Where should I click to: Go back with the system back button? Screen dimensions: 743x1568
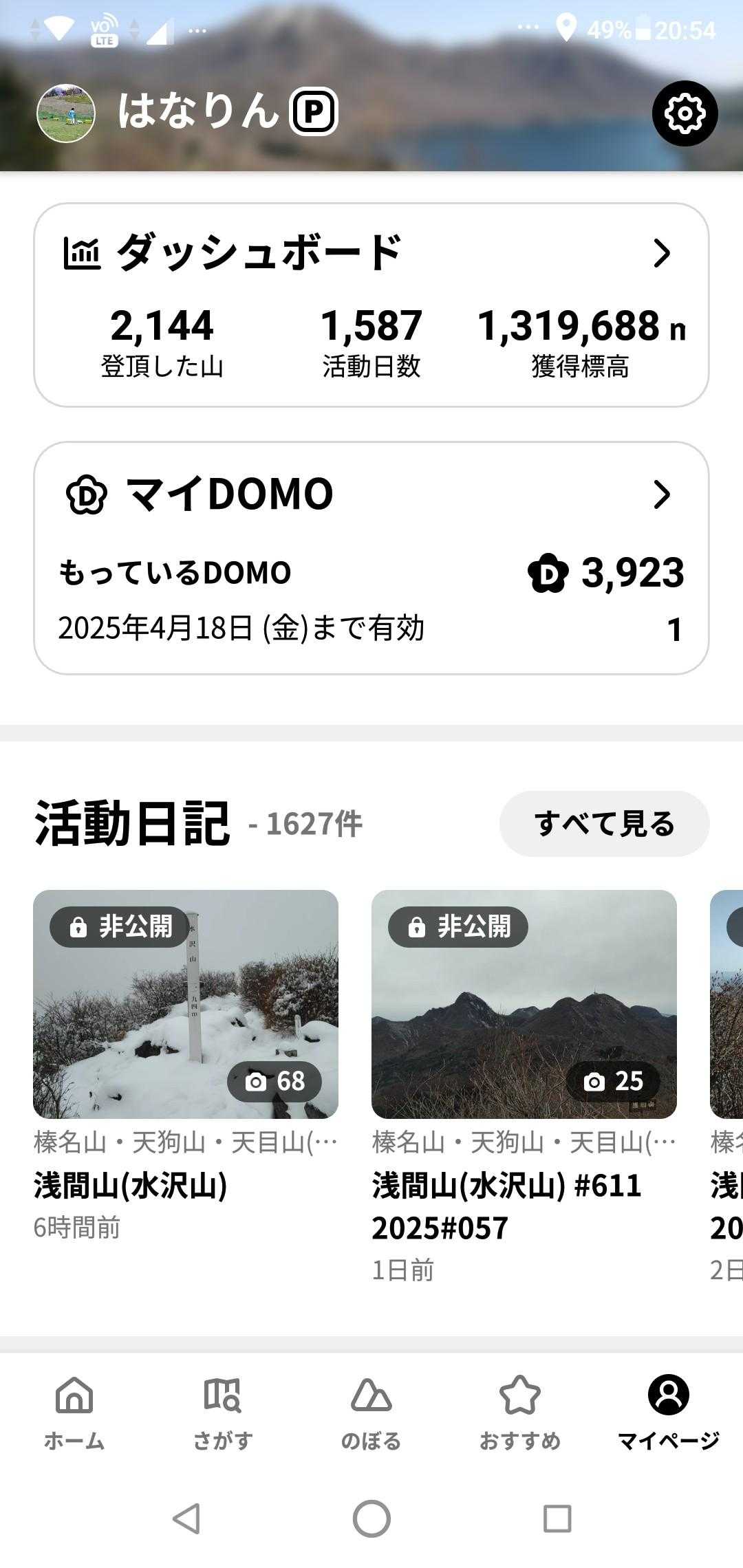click(x=186, y=1518)
